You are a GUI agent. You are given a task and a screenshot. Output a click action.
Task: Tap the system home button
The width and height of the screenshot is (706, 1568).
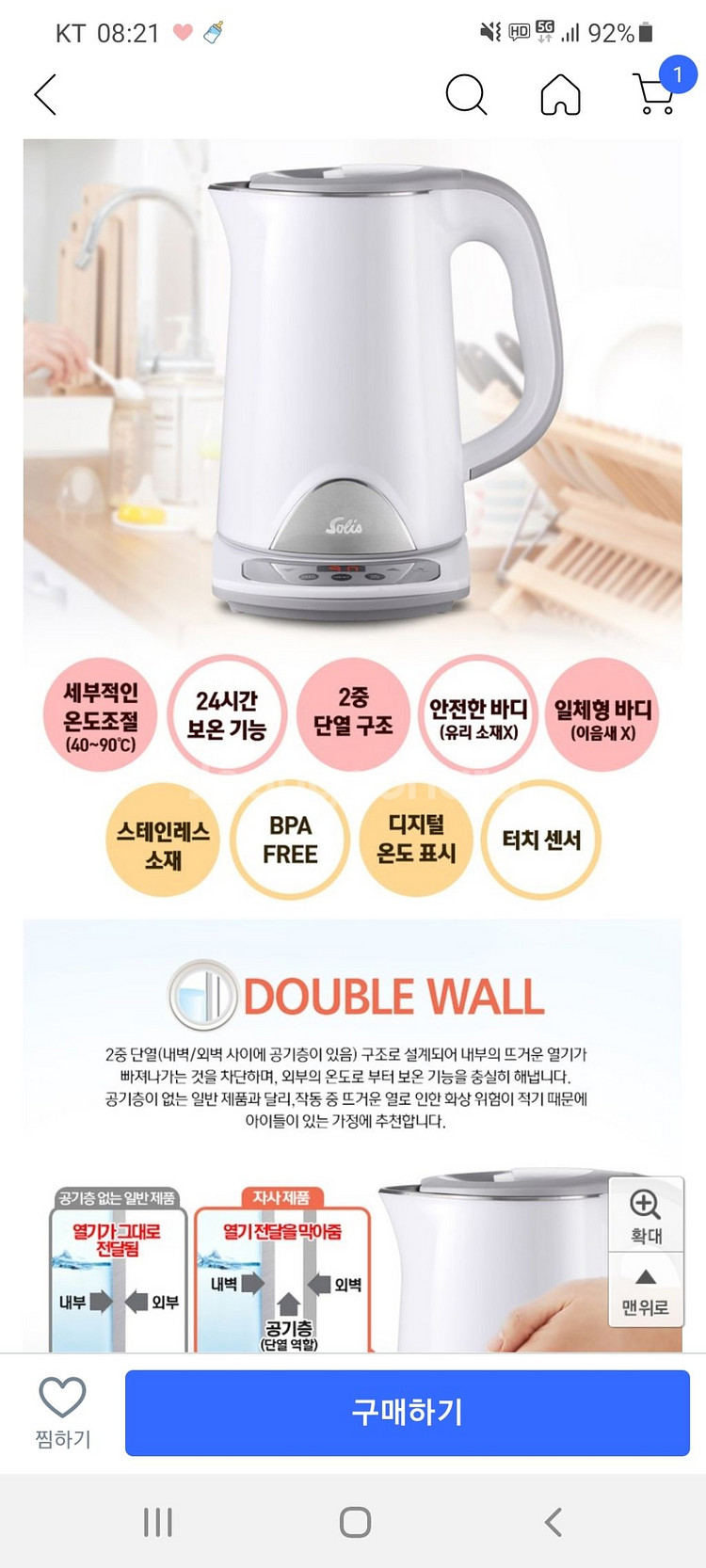pyautogui.click(x=355, y=1522)
